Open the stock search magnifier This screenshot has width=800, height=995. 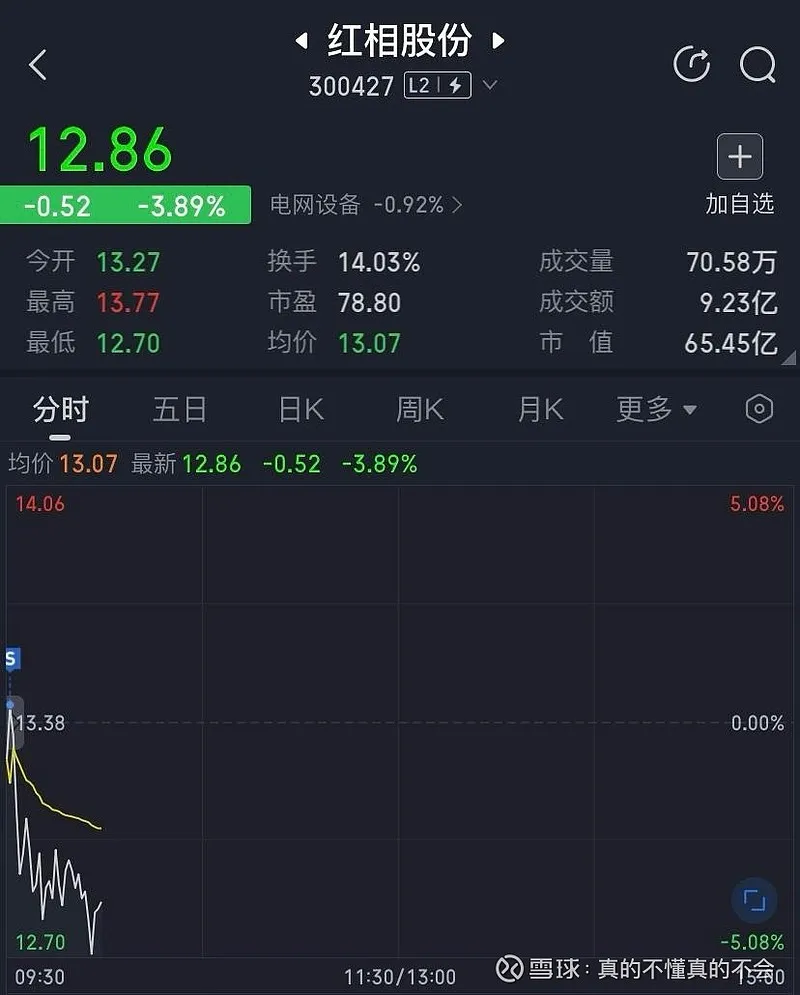[757, 66]
